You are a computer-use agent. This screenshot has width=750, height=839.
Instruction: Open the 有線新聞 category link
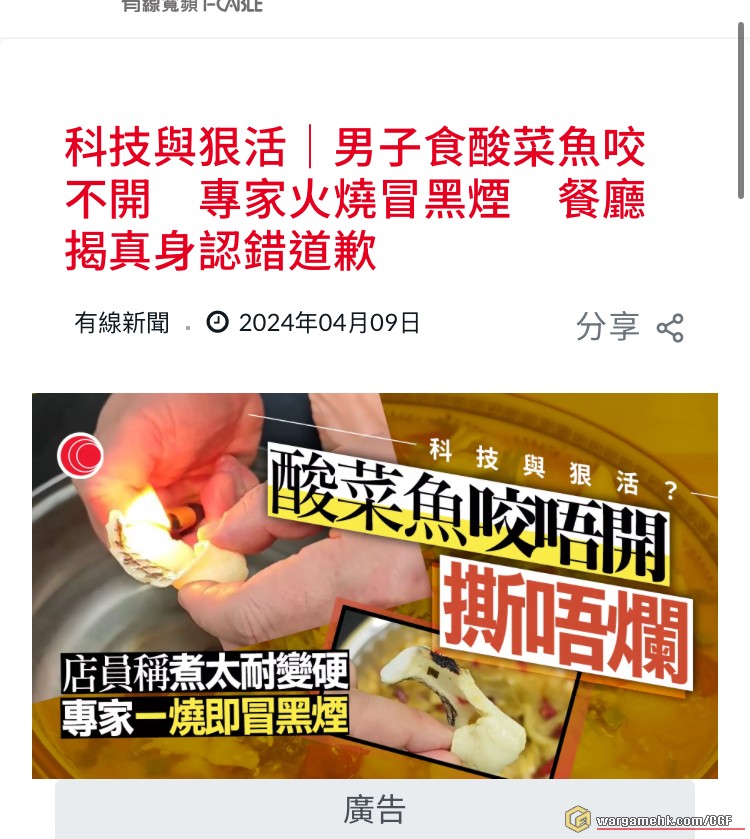tap(122, 323)
